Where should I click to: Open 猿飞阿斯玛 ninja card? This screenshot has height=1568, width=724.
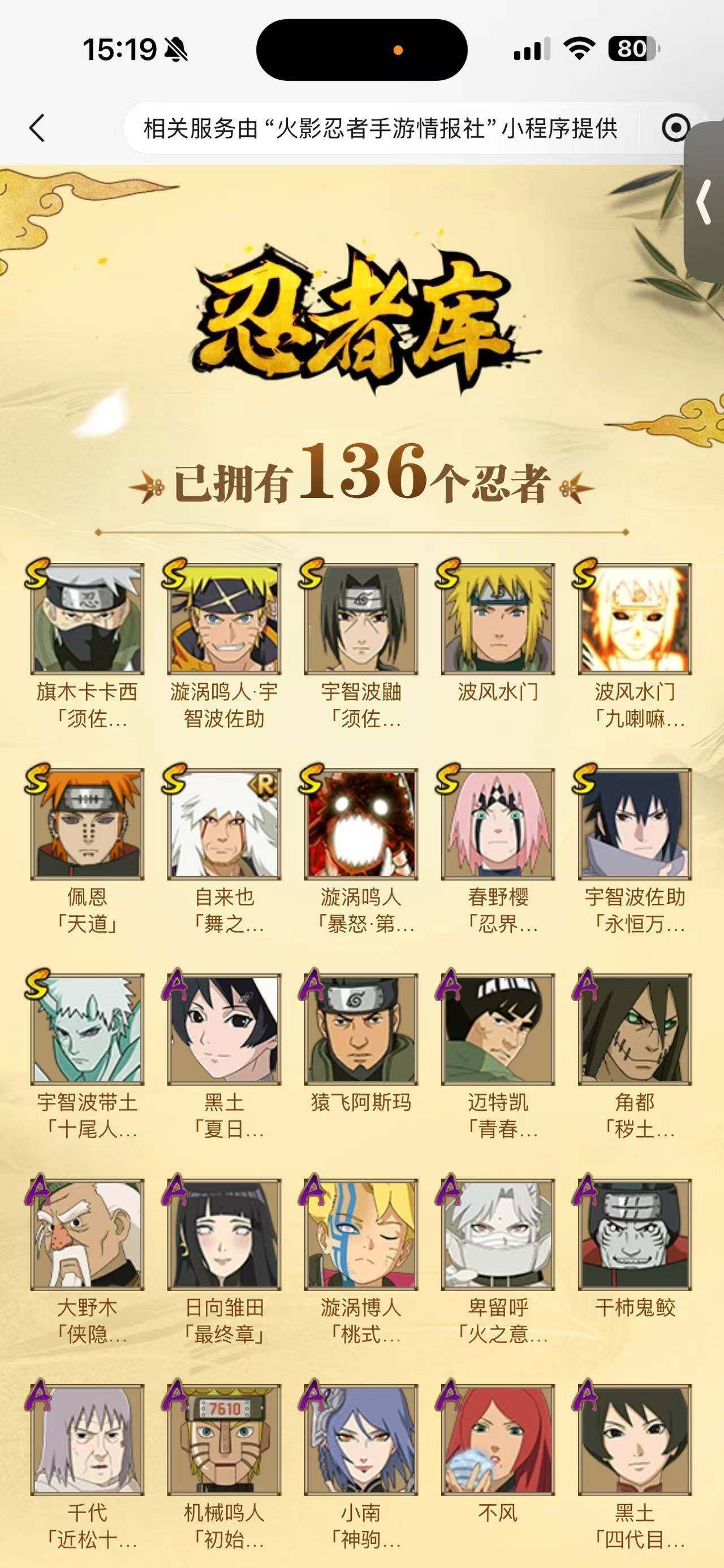pyautogui.click(x=361, y=1029)
